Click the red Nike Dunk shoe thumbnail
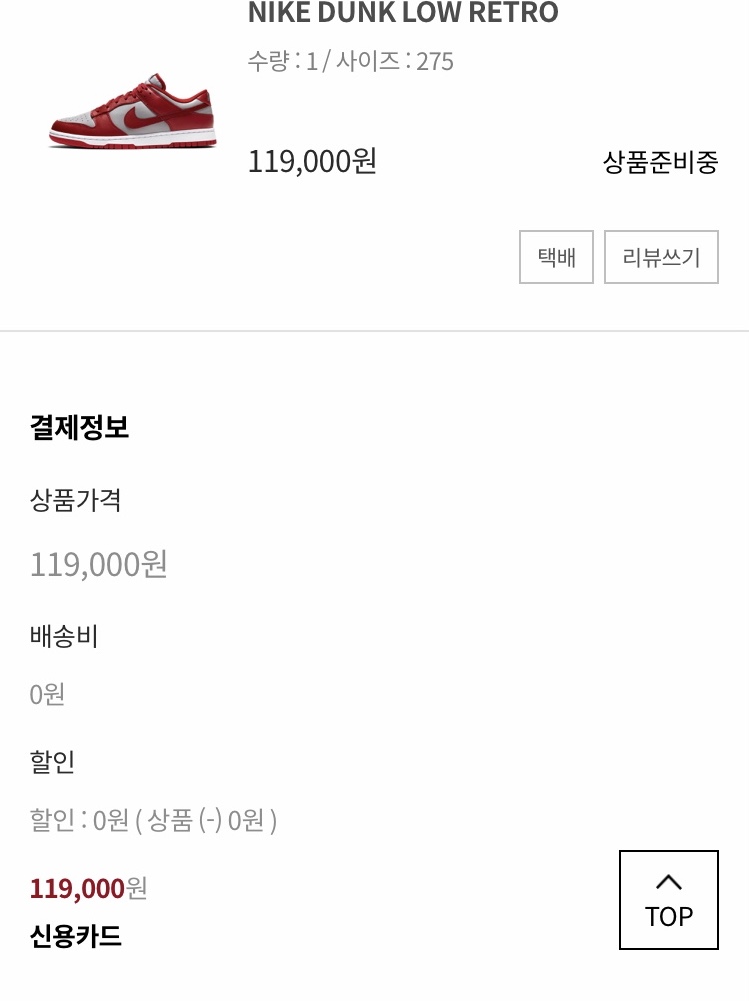The height and width of the screenshot is (1001, 749). (x=130, y=110)
